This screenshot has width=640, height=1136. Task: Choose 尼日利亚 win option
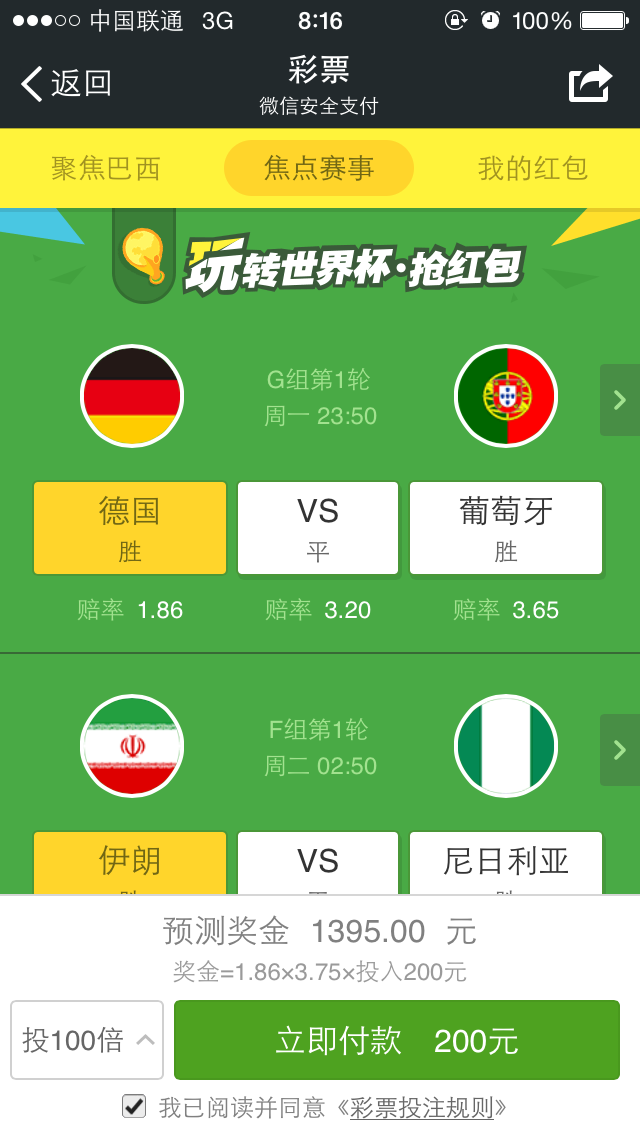click(506, 862)
